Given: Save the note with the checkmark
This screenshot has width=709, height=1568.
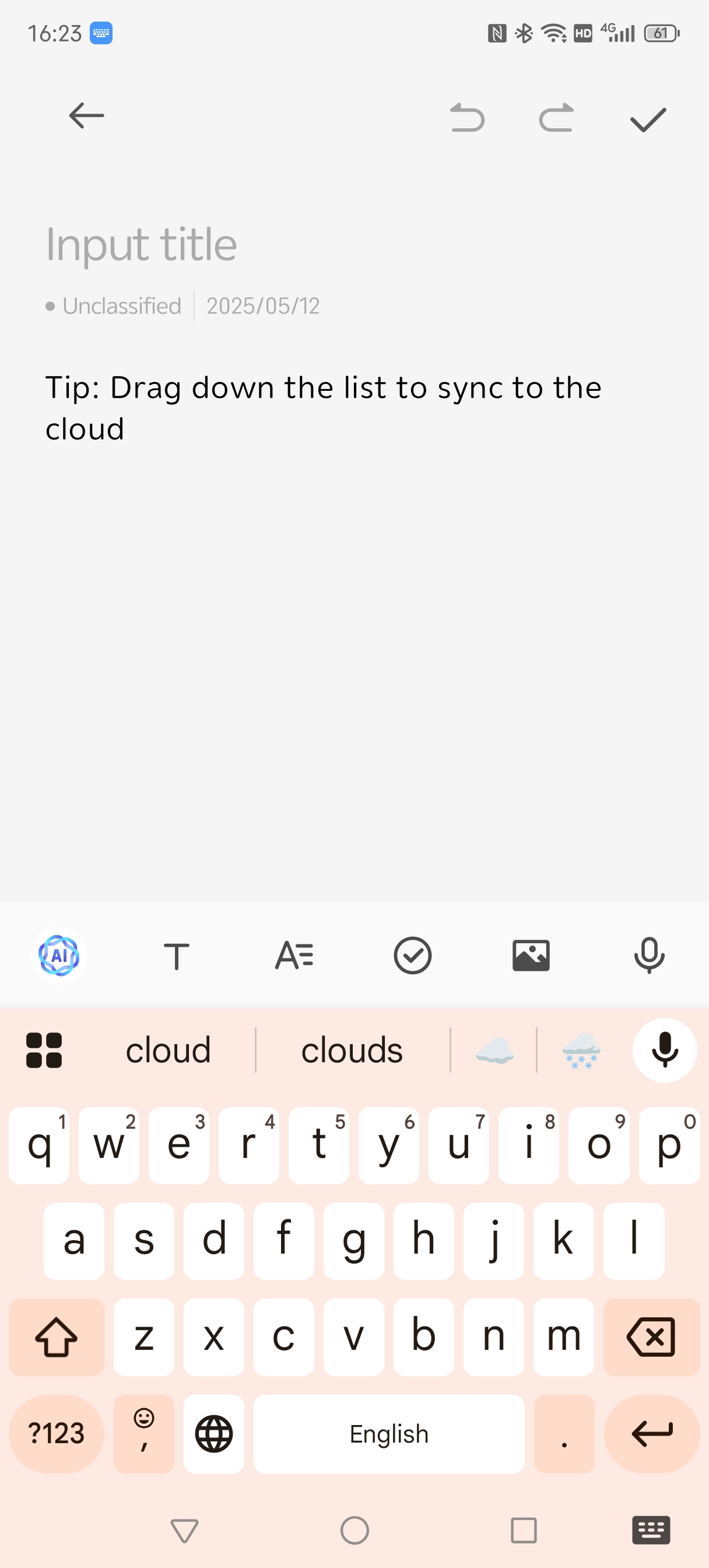Looking at the screenshot, I should (648, 120).
